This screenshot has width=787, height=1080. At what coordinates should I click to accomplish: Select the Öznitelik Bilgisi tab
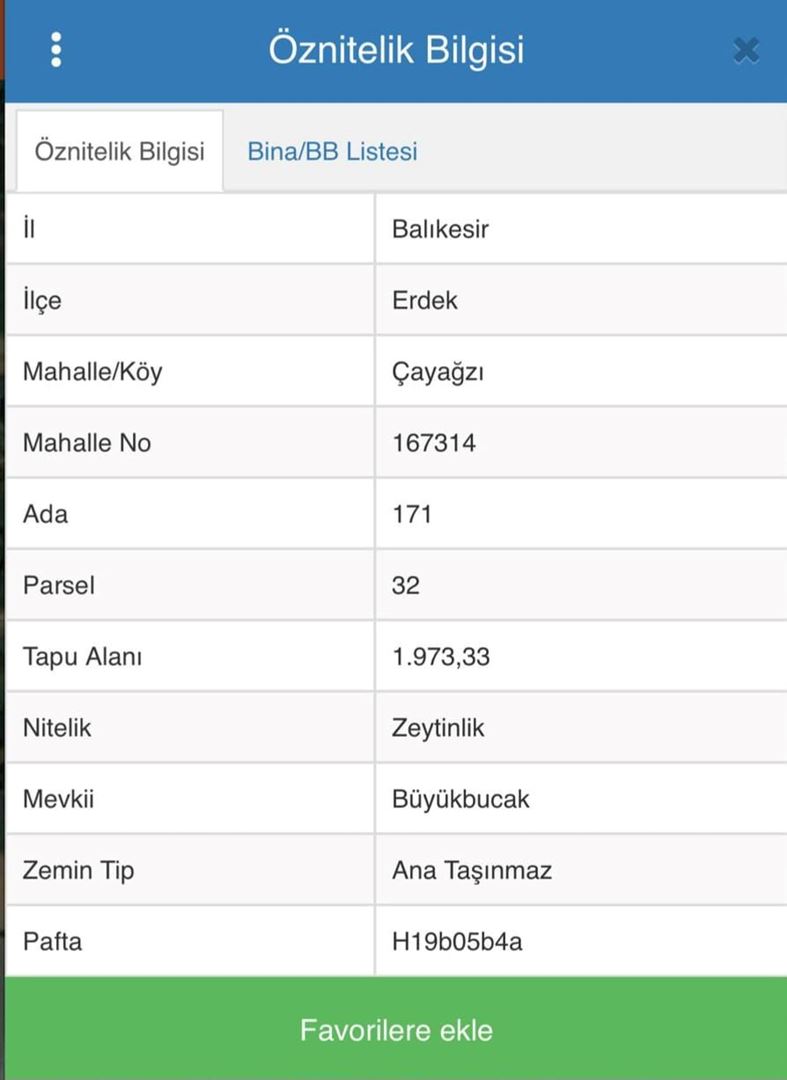coord(119,152)
